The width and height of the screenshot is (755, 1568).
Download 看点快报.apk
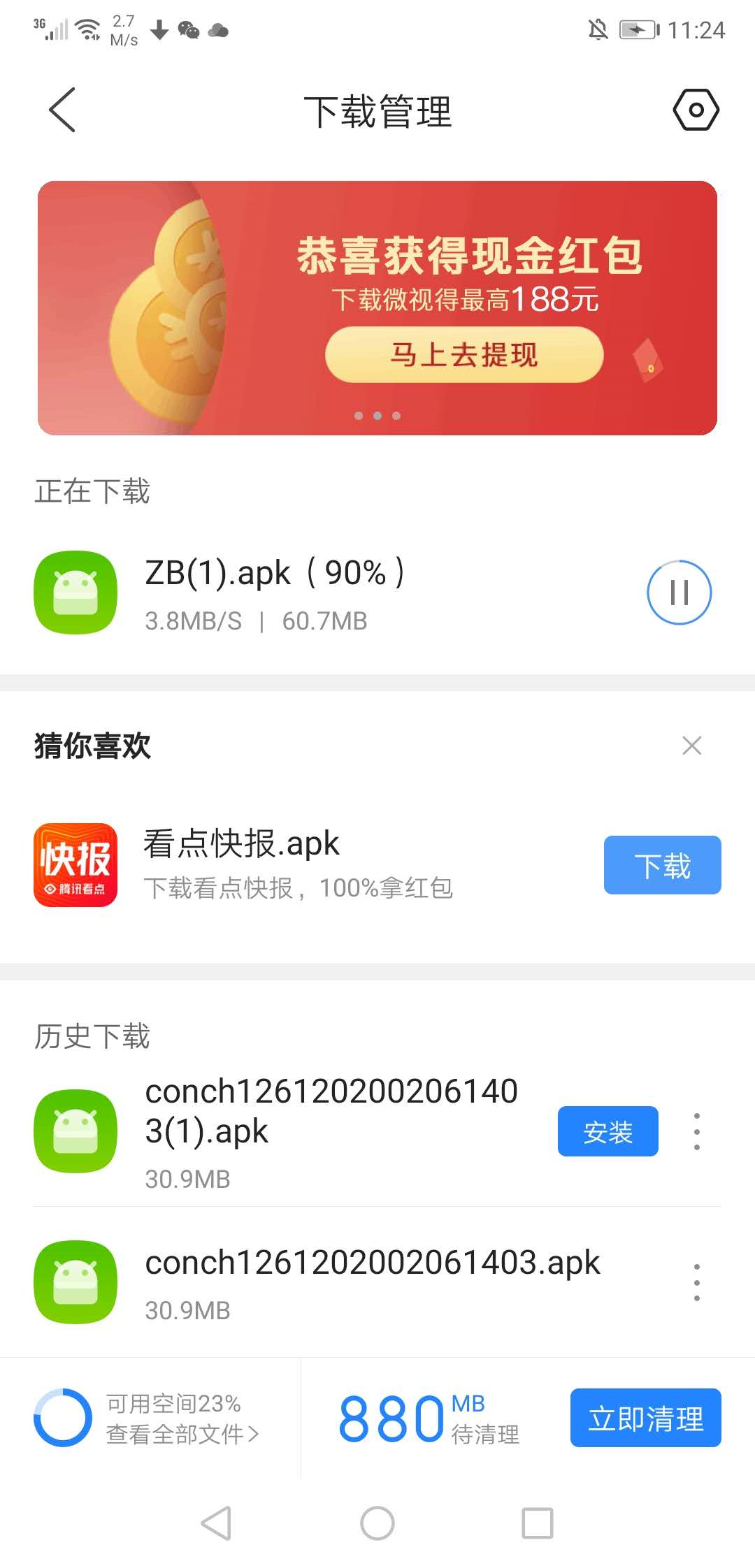click(662, 865)
